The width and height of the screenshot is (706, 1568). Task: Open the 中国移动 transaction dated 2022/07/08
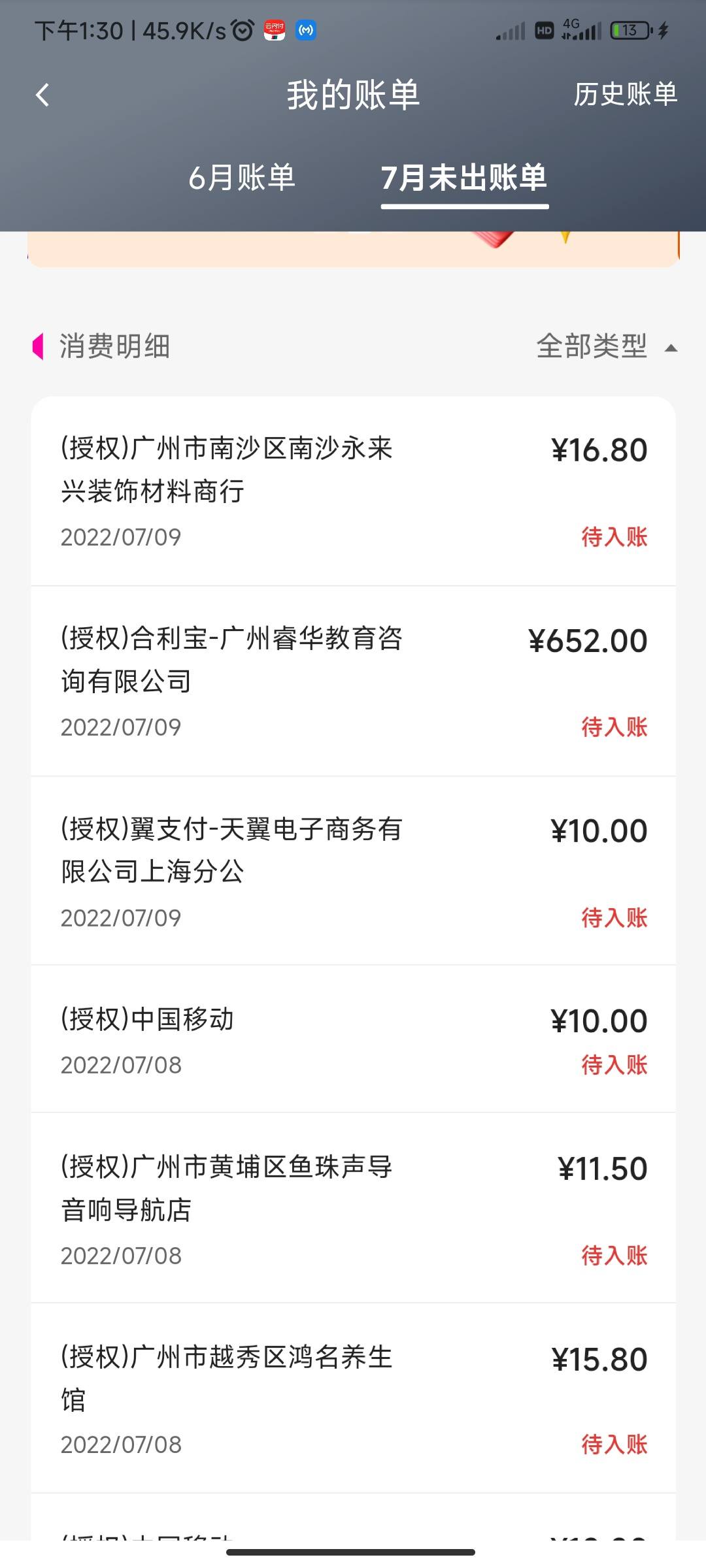click(x=353, y=1039)
